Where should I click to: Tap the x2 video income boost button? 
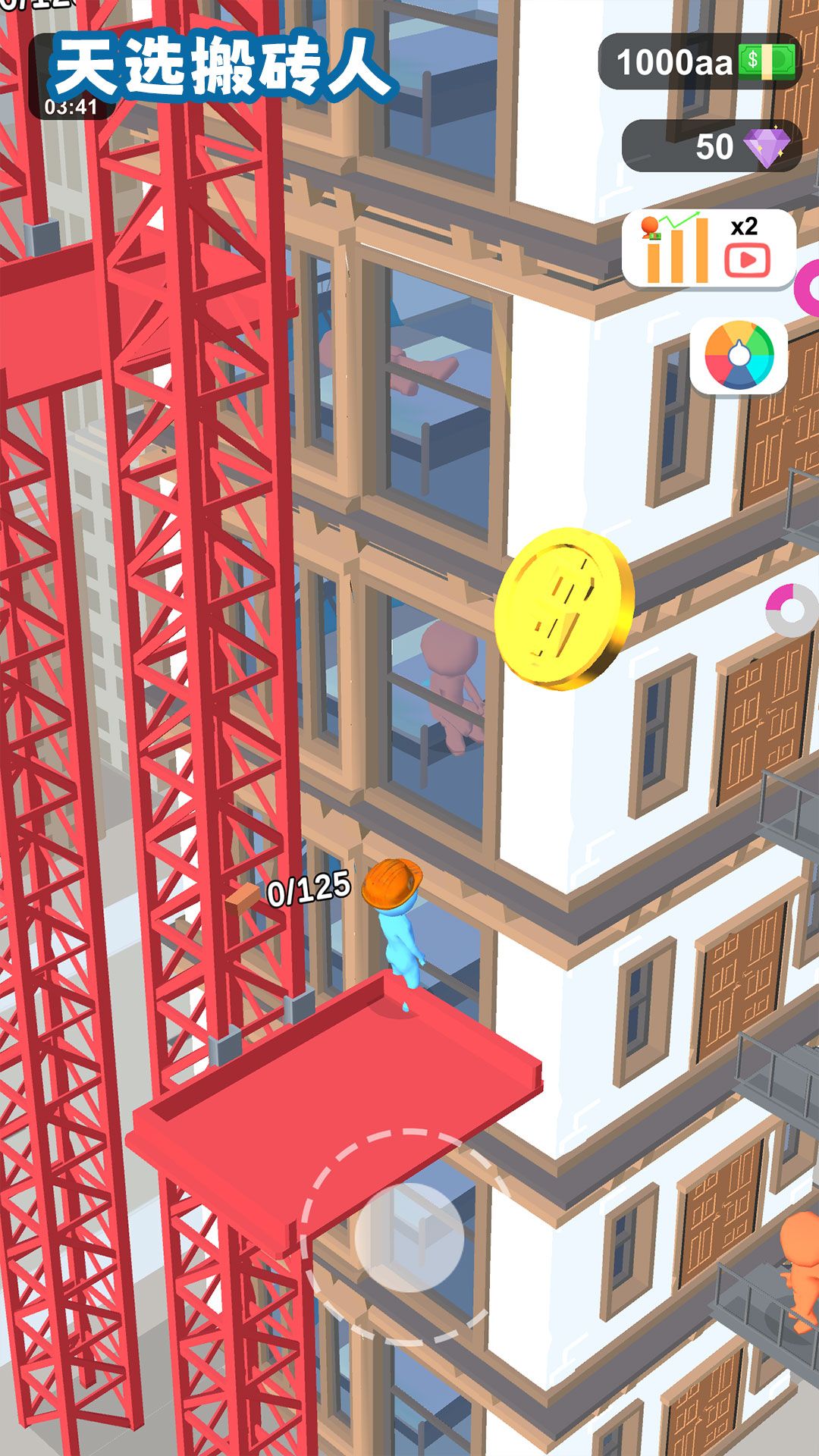(x=708, y=249)
